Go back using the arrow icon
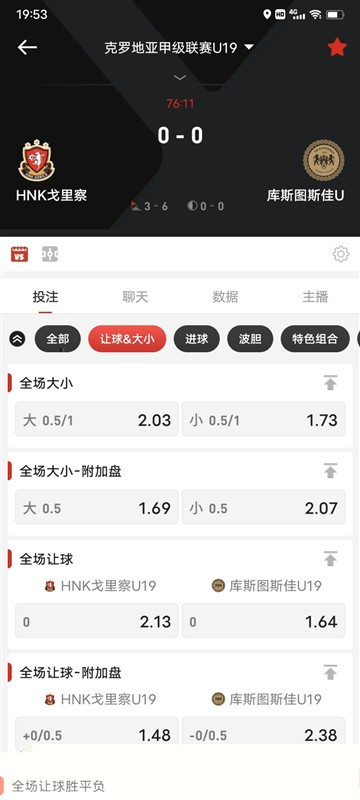This screenshot has height=800, width=360. [28, 47]
